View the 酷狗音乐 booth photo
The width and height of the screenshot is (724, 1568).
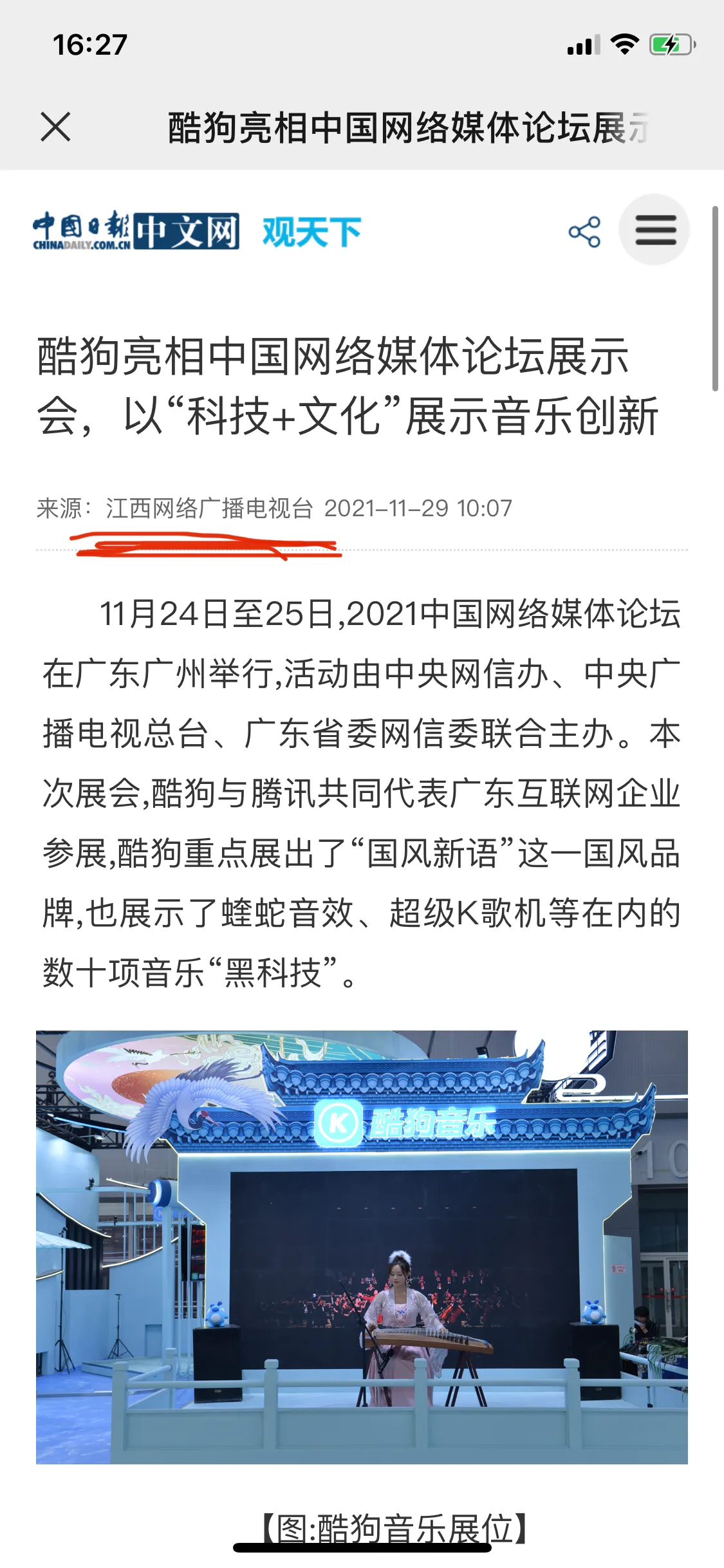tap(362, 1247)
